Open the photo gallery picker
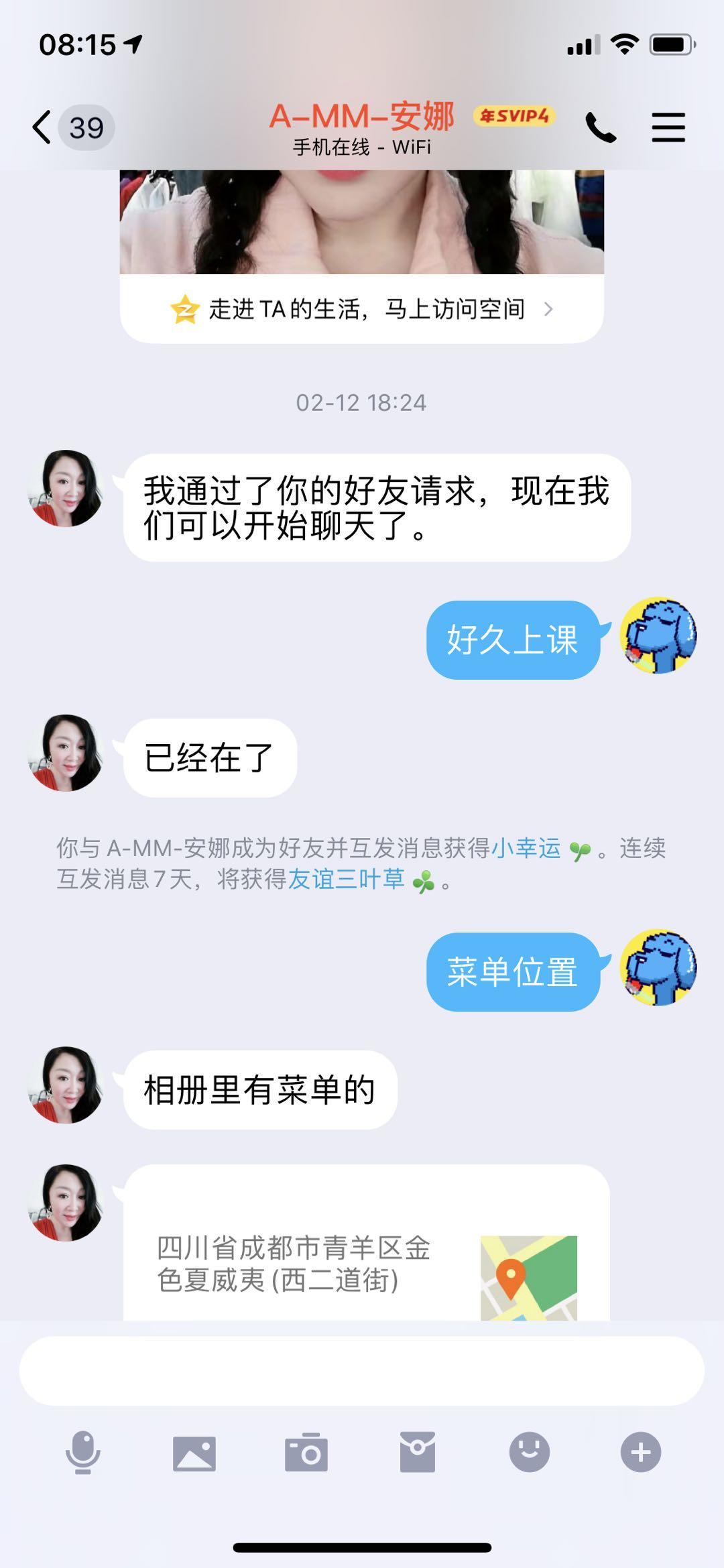 [x=194, y=1453]
